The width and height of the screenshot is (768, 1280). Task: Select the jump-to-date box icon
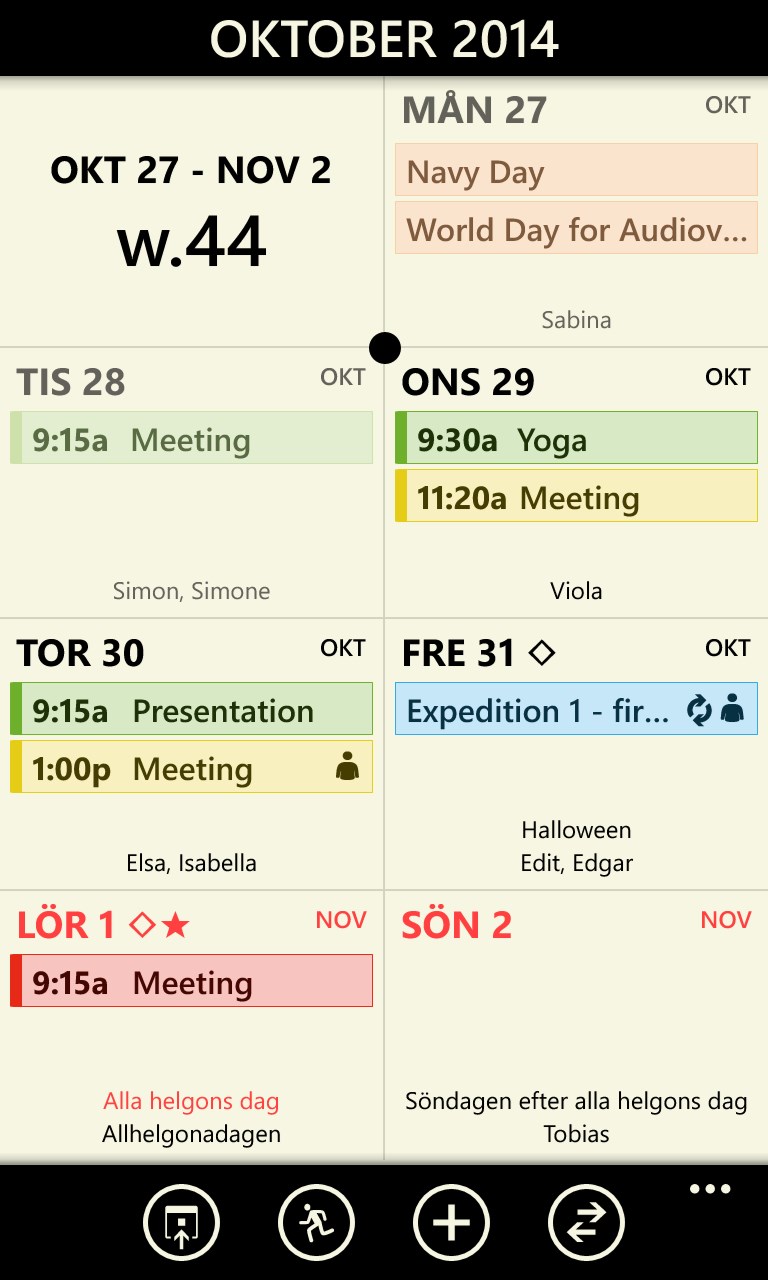pos(180,1222)
